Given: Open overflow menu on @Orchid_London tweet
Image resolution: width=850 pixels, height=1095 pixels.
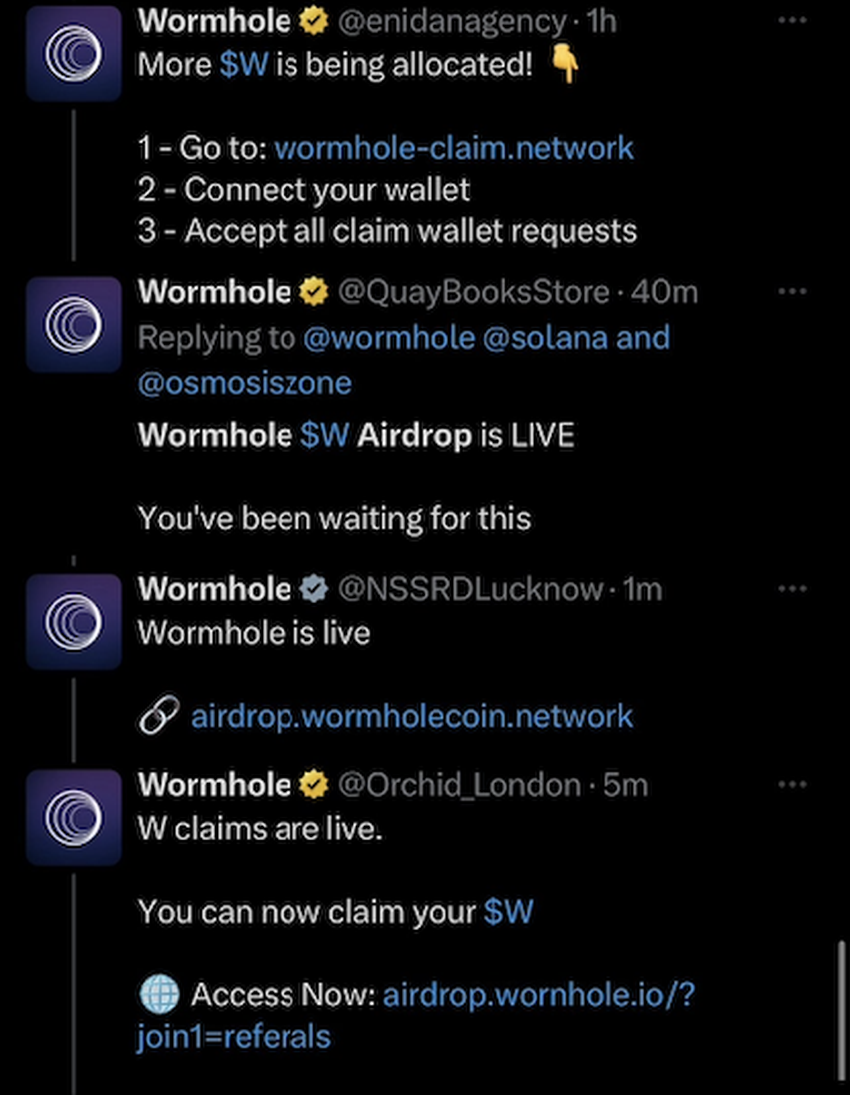Looking at the screenshot, I should click(791, 784).
